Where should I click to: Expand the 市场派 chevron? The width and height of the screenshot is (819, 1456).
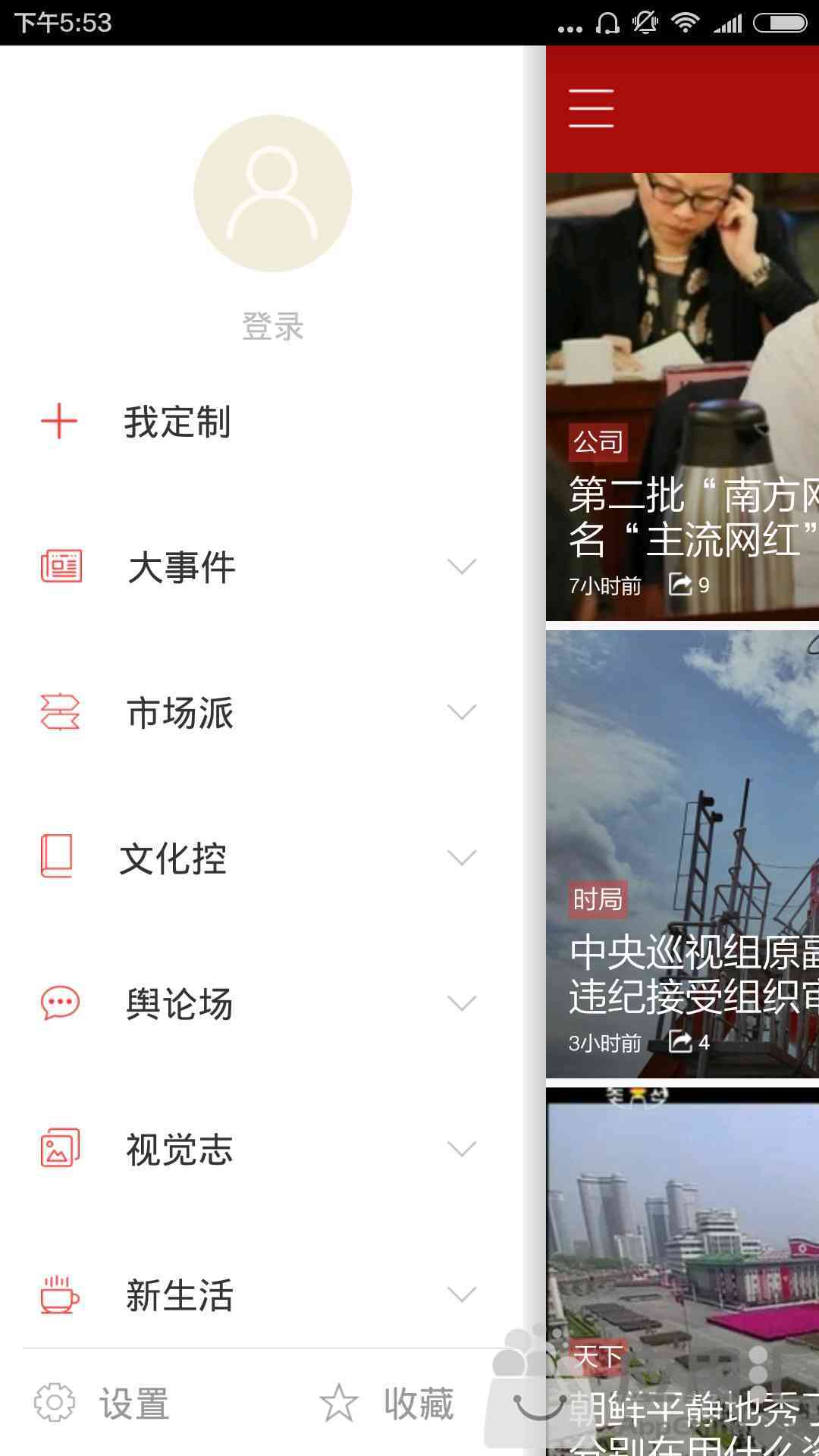tap(461, 712)
